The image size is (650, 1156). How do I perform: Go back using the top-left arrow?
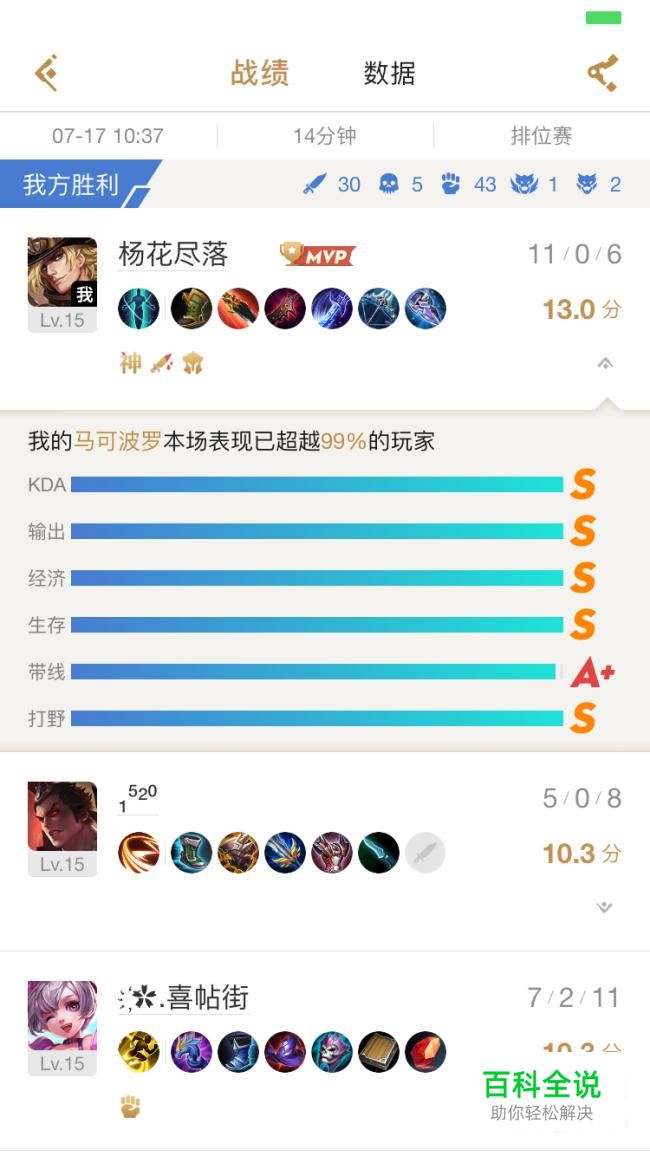pos(46,72)
